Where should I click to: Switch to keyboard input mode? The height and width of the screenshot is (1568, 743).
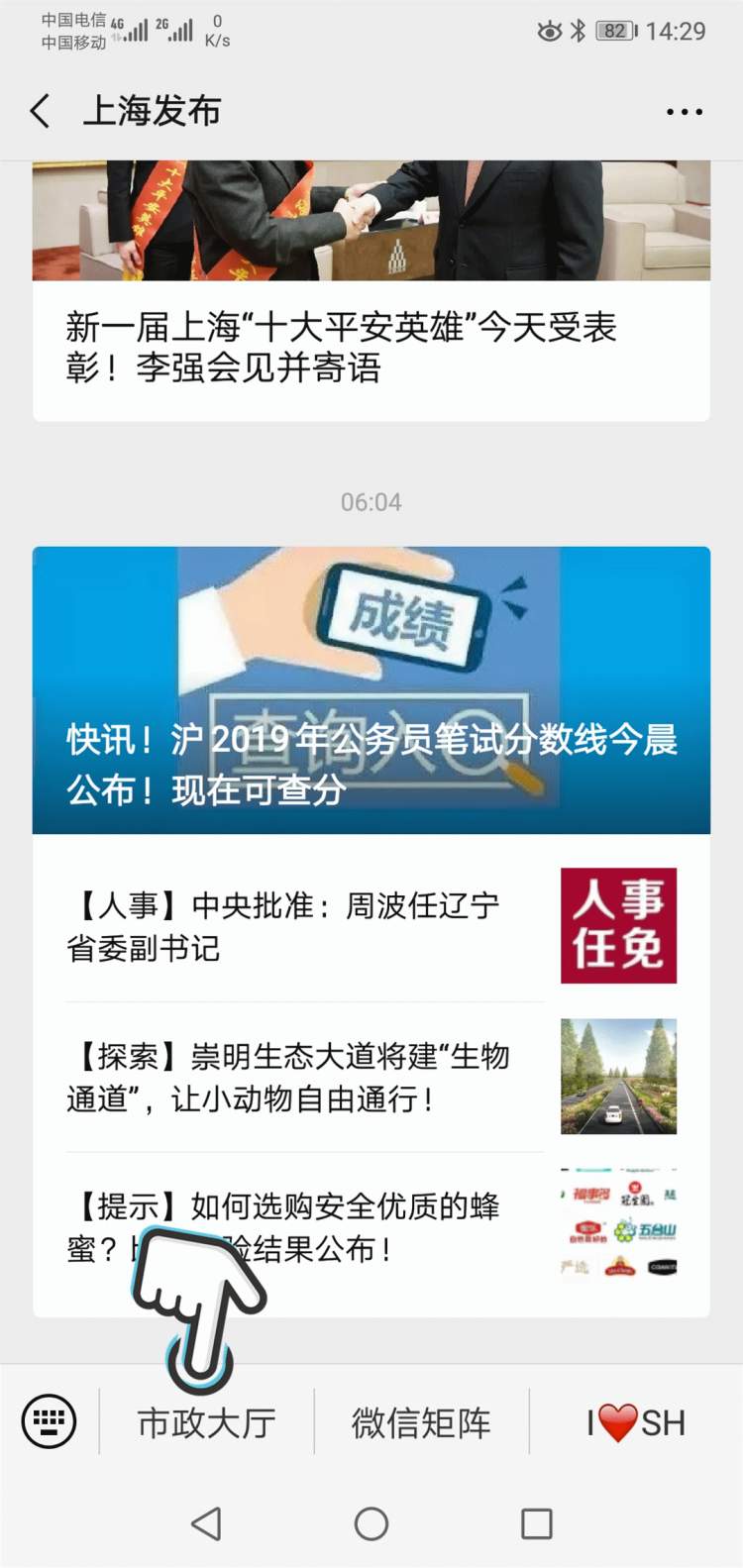(x=50, y=1421)
